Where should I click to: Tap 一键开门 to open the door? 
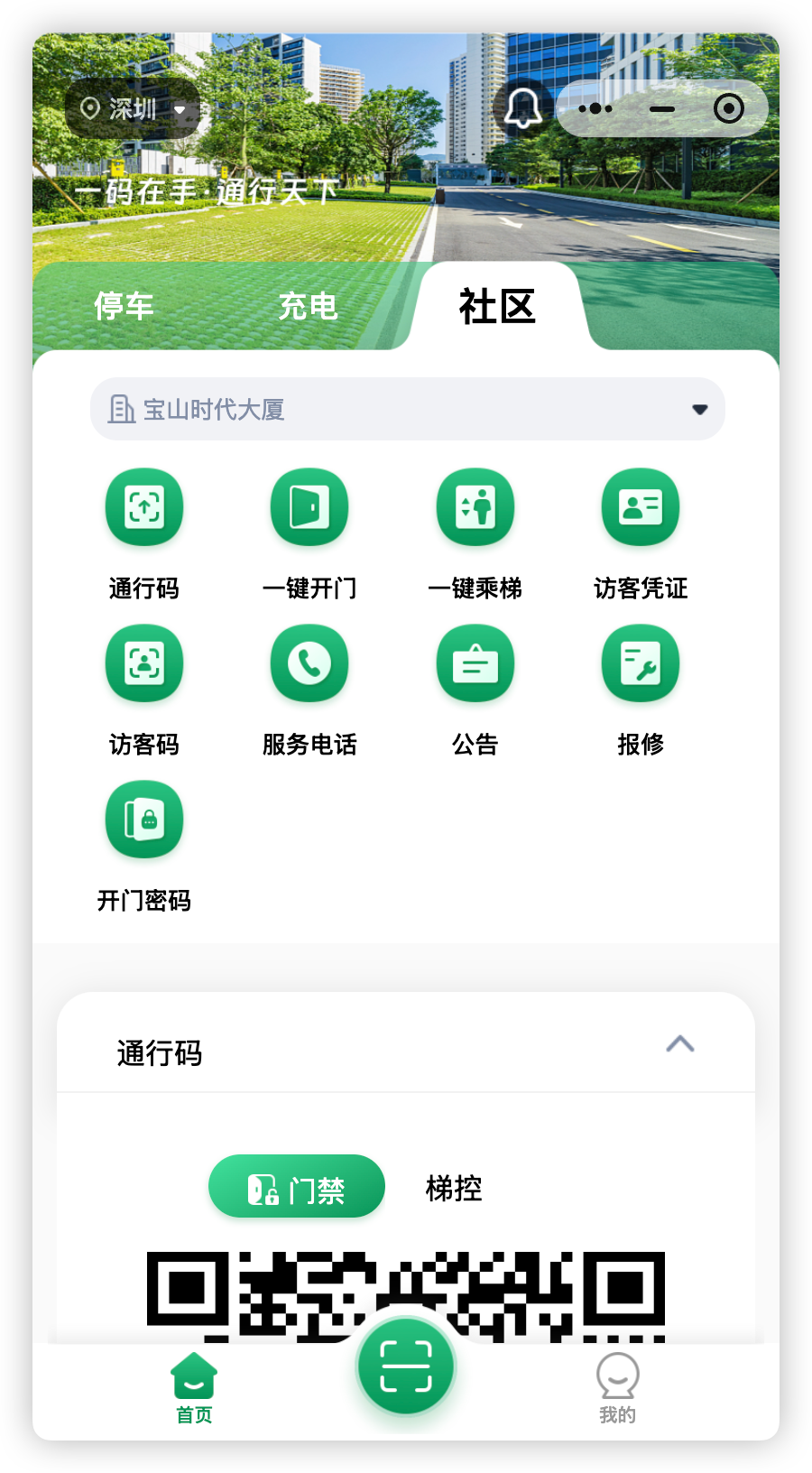[x=309, y=507]
